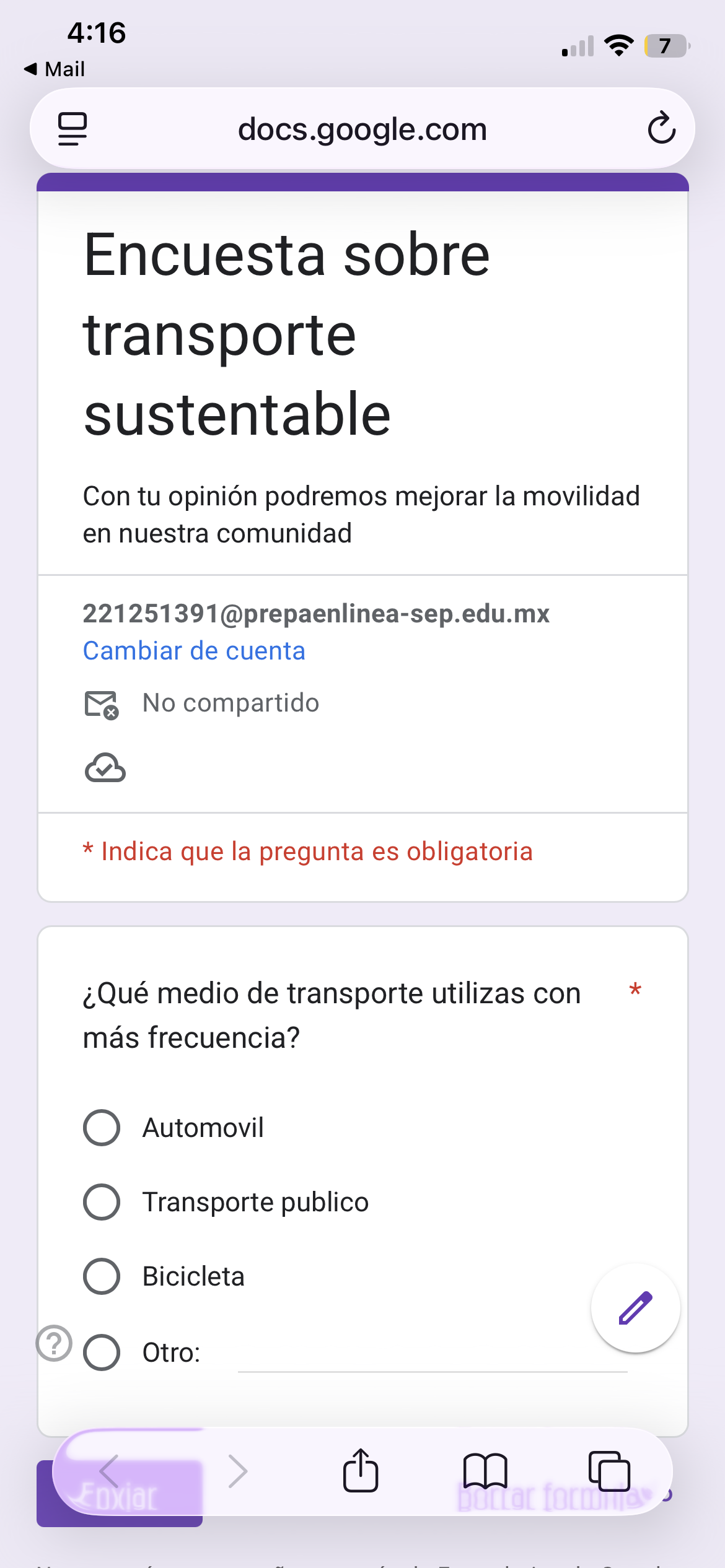Reload the docs.google.com page
Screen dimensions: 725x1568
click(661, 128)
